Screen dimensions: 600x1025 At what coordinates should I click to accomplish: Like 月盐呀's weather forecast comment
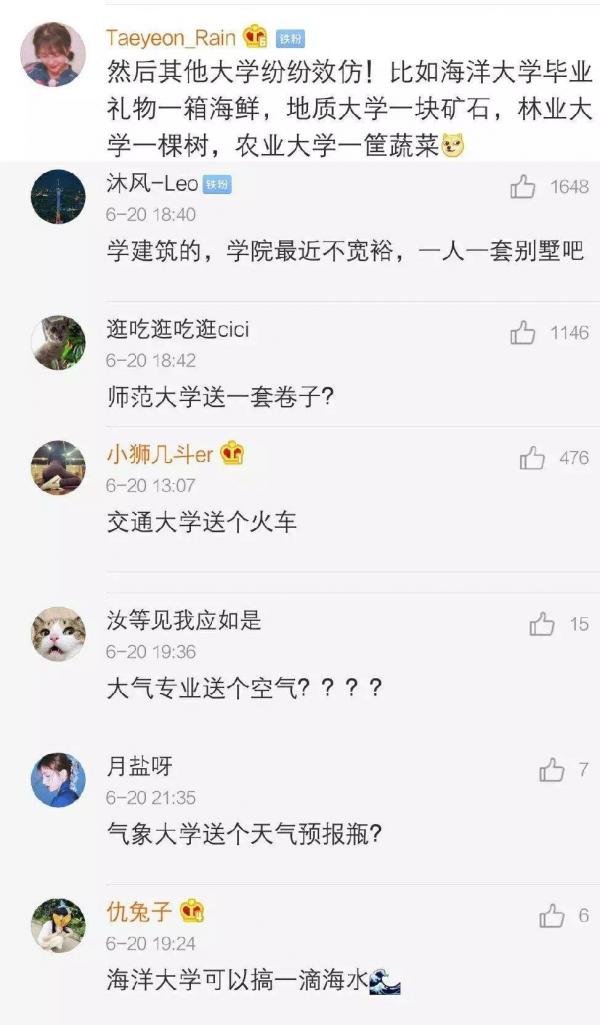[551, 769]
